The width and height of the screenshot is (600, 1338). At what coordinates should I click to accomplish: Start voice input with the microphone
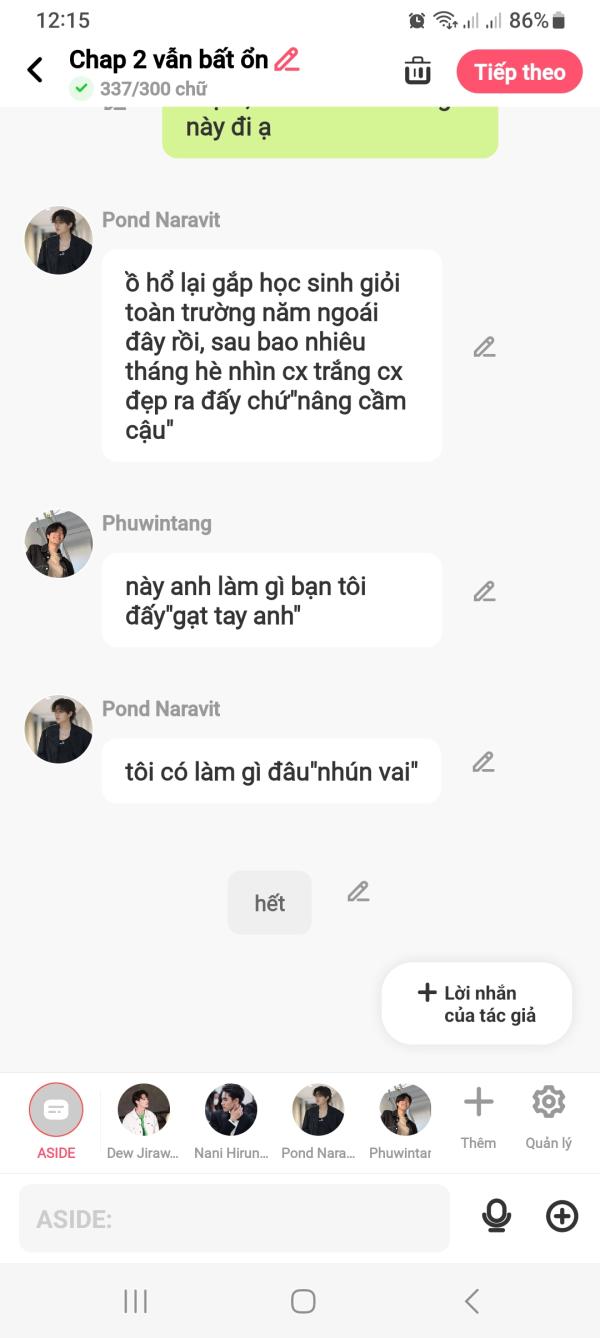coord(496,1216)
